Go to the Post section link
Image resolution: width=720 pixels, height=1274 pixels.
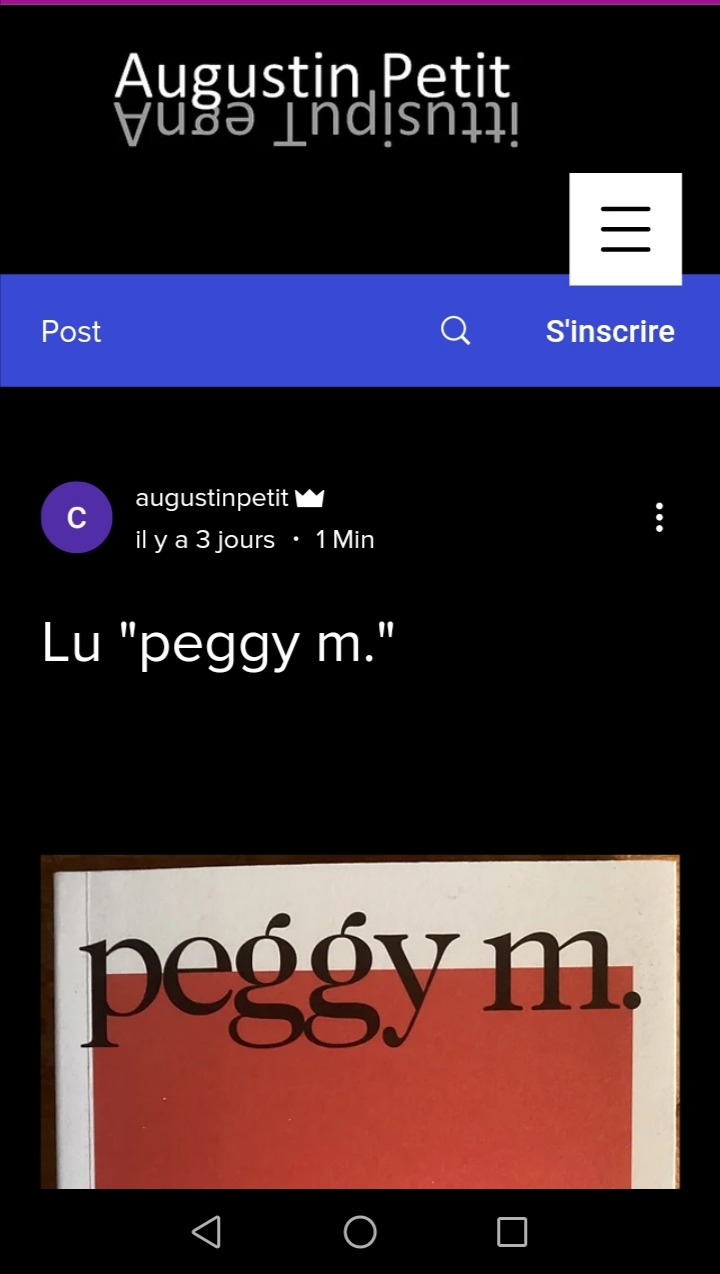pos(71,331)
